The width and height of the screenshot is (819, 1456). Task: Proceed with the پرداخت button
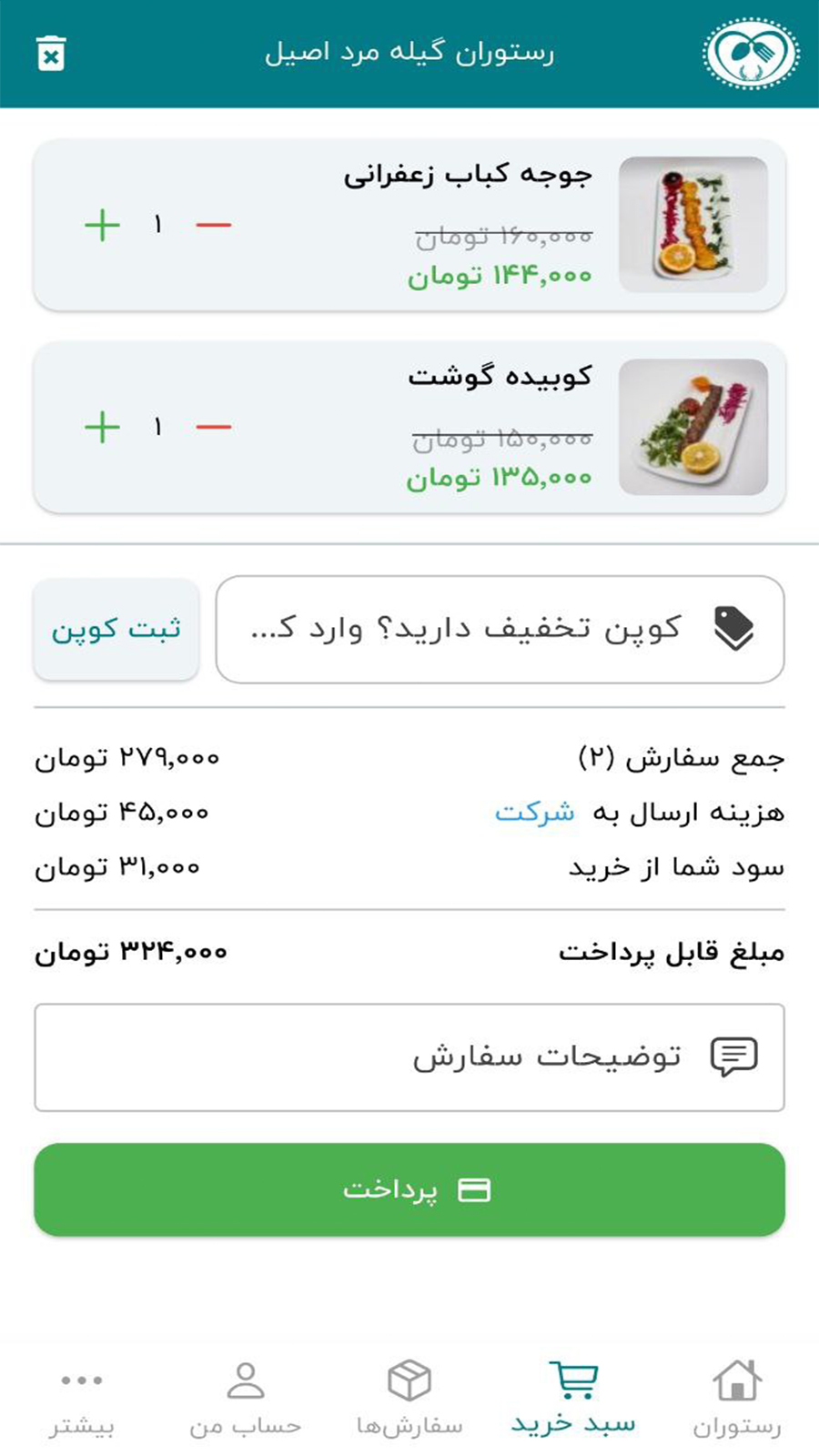(409, 1189)
